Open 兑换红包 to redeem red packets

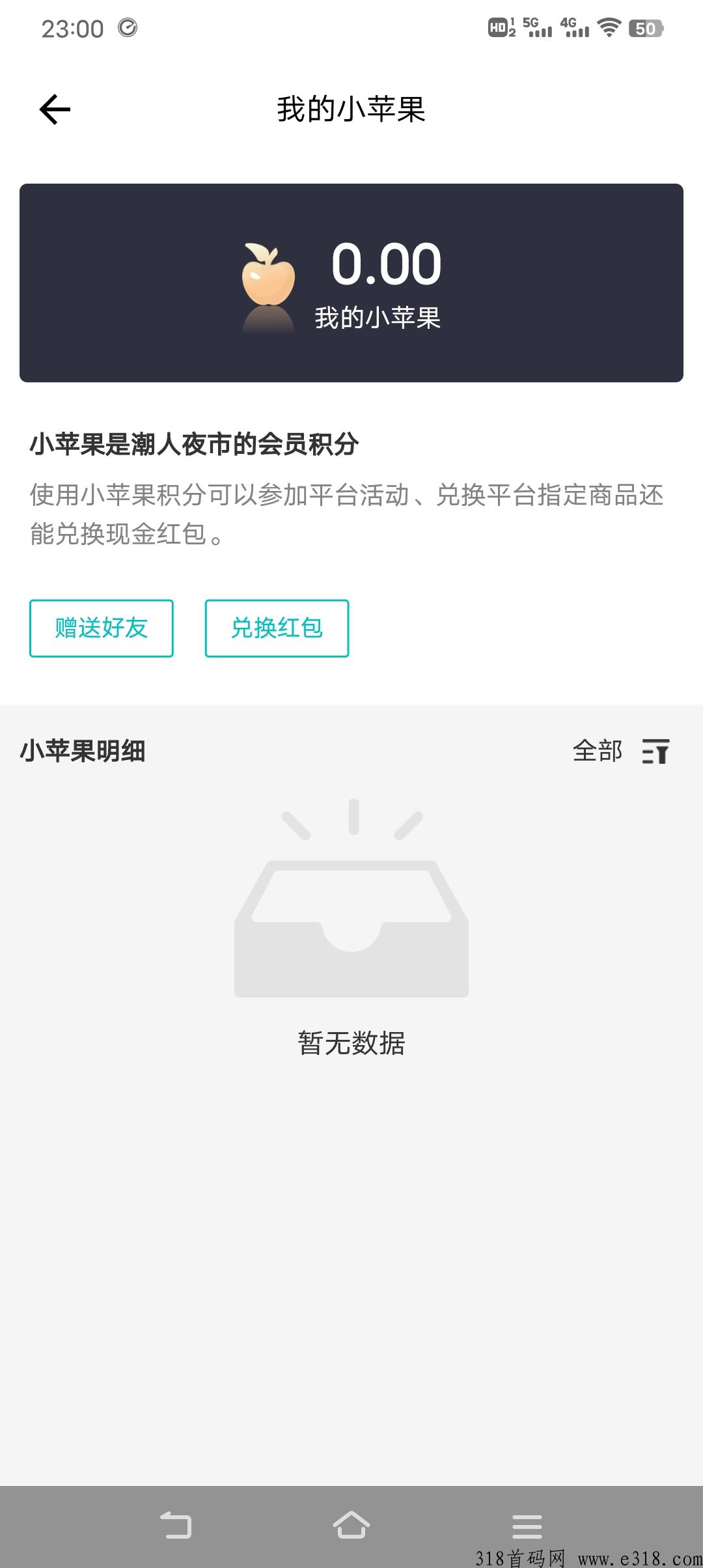coord(277,628)
